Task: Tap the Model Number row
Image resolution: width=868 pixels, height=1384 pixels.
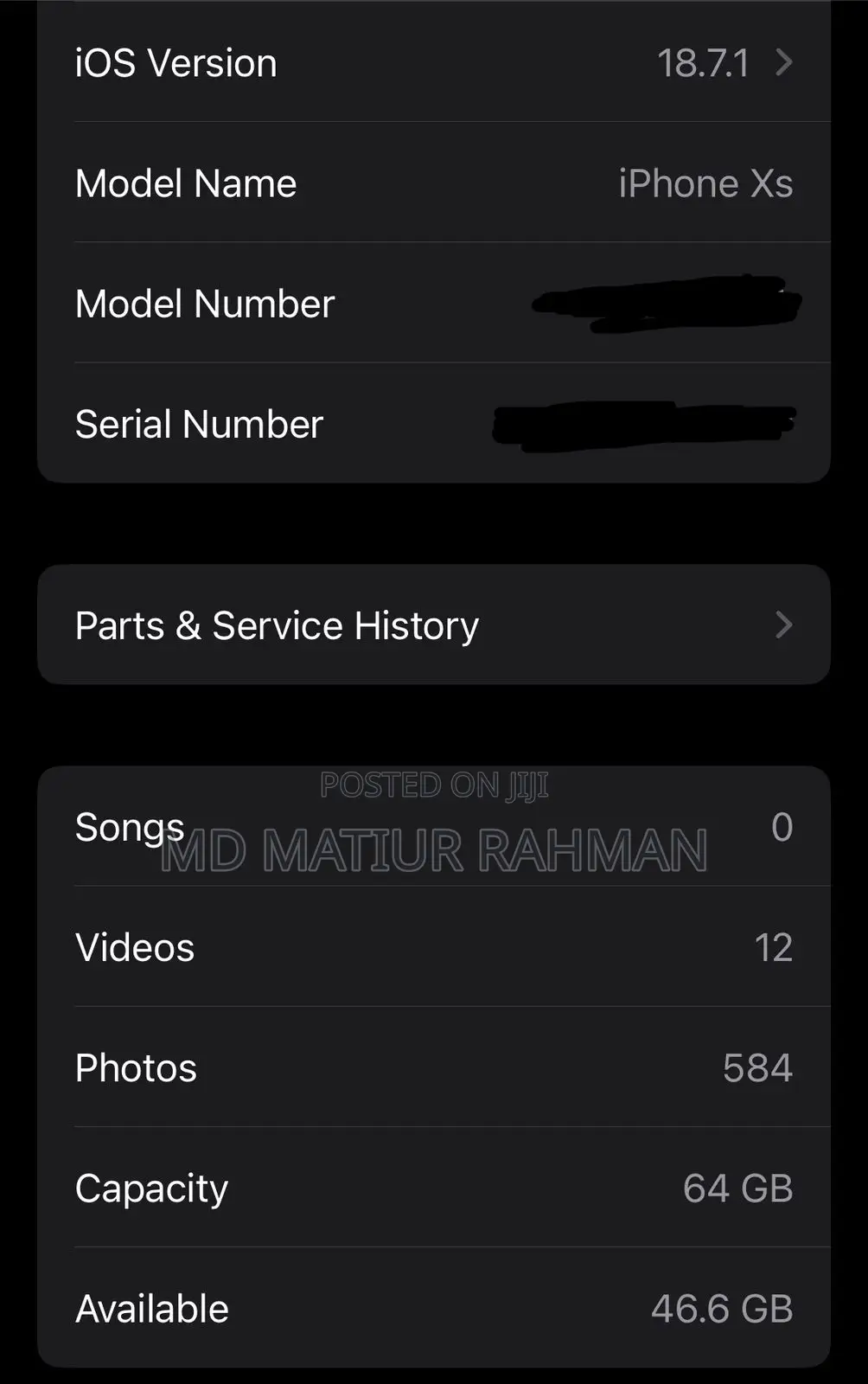Action: pyautogui.click(x=432, y=304)
